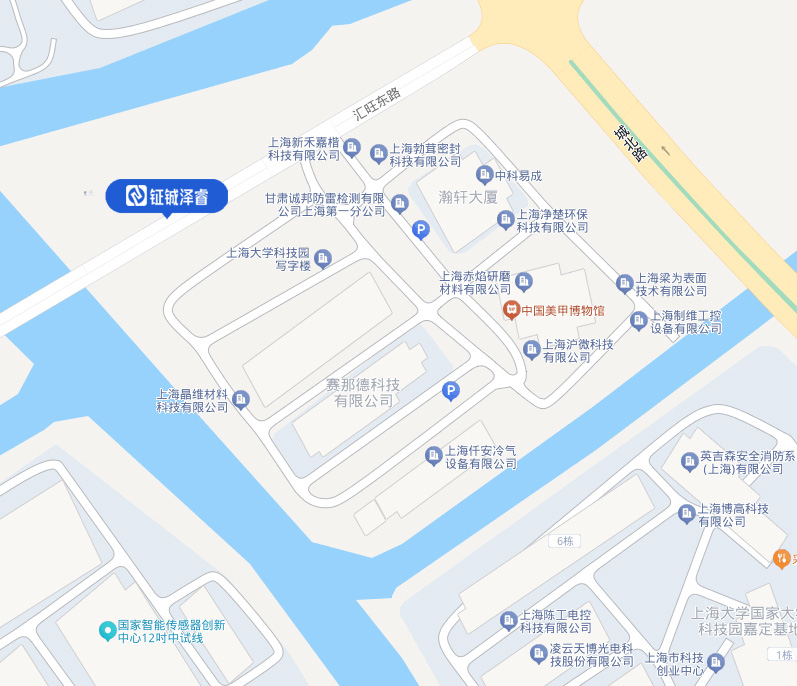
Task: Select the 凌云天博光电科技股份有限公司 marker
Action: pyautogui.click(x=539, y=654)
